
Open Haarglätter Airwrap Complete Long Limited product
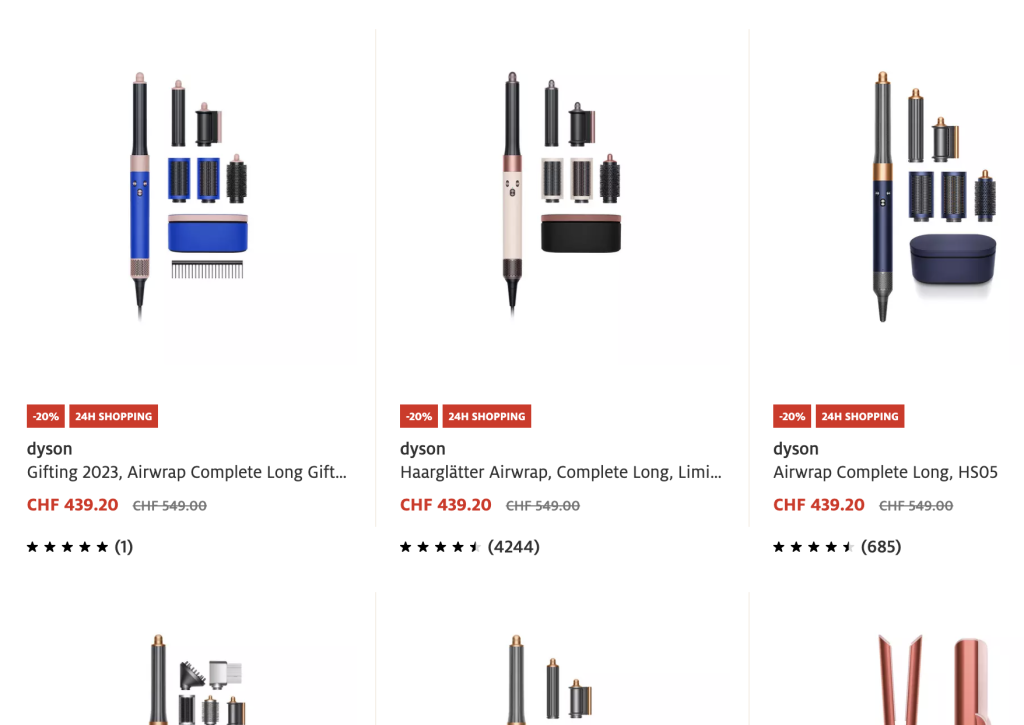coord(560,472)
